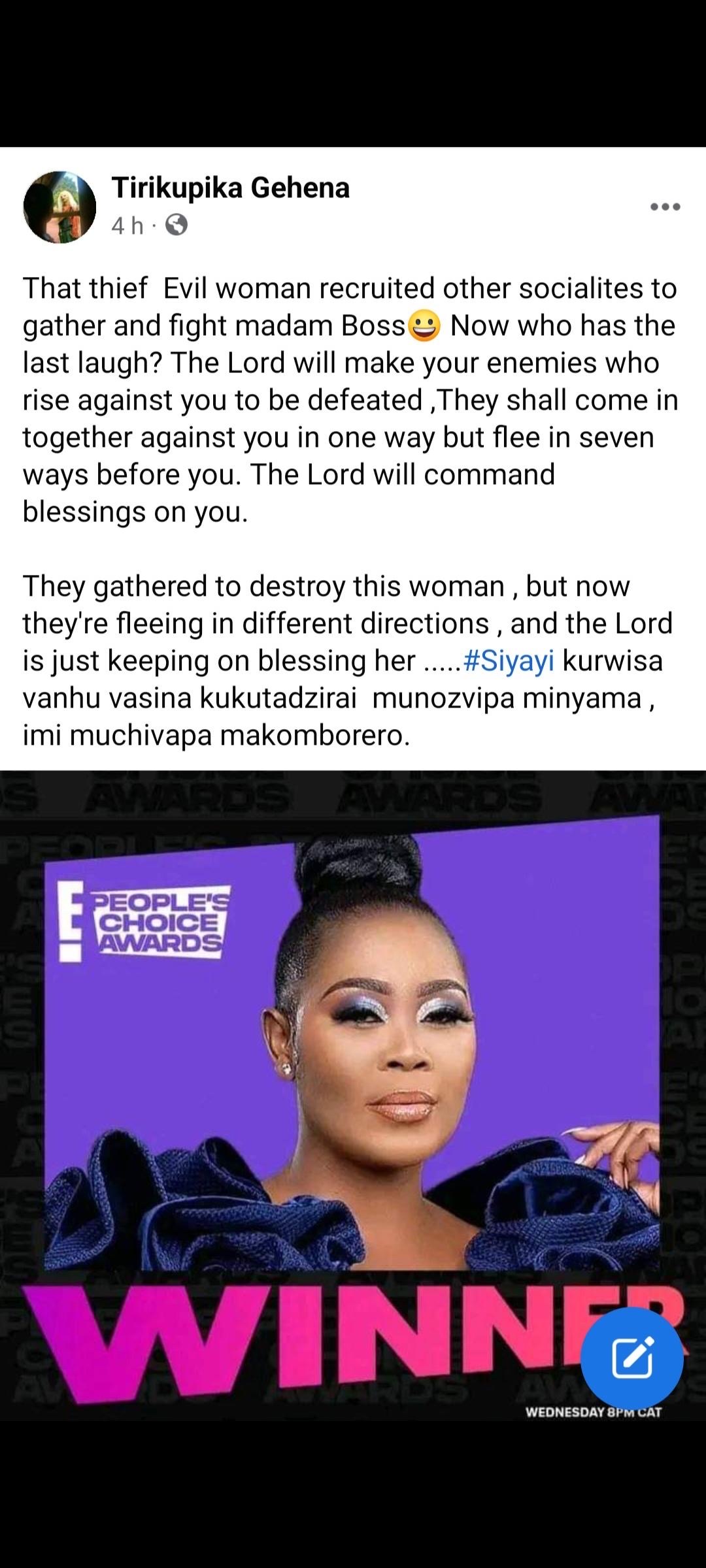Open the post's three-dot options menu
This screenshot has height=1568, width=706.
point(665,207)
